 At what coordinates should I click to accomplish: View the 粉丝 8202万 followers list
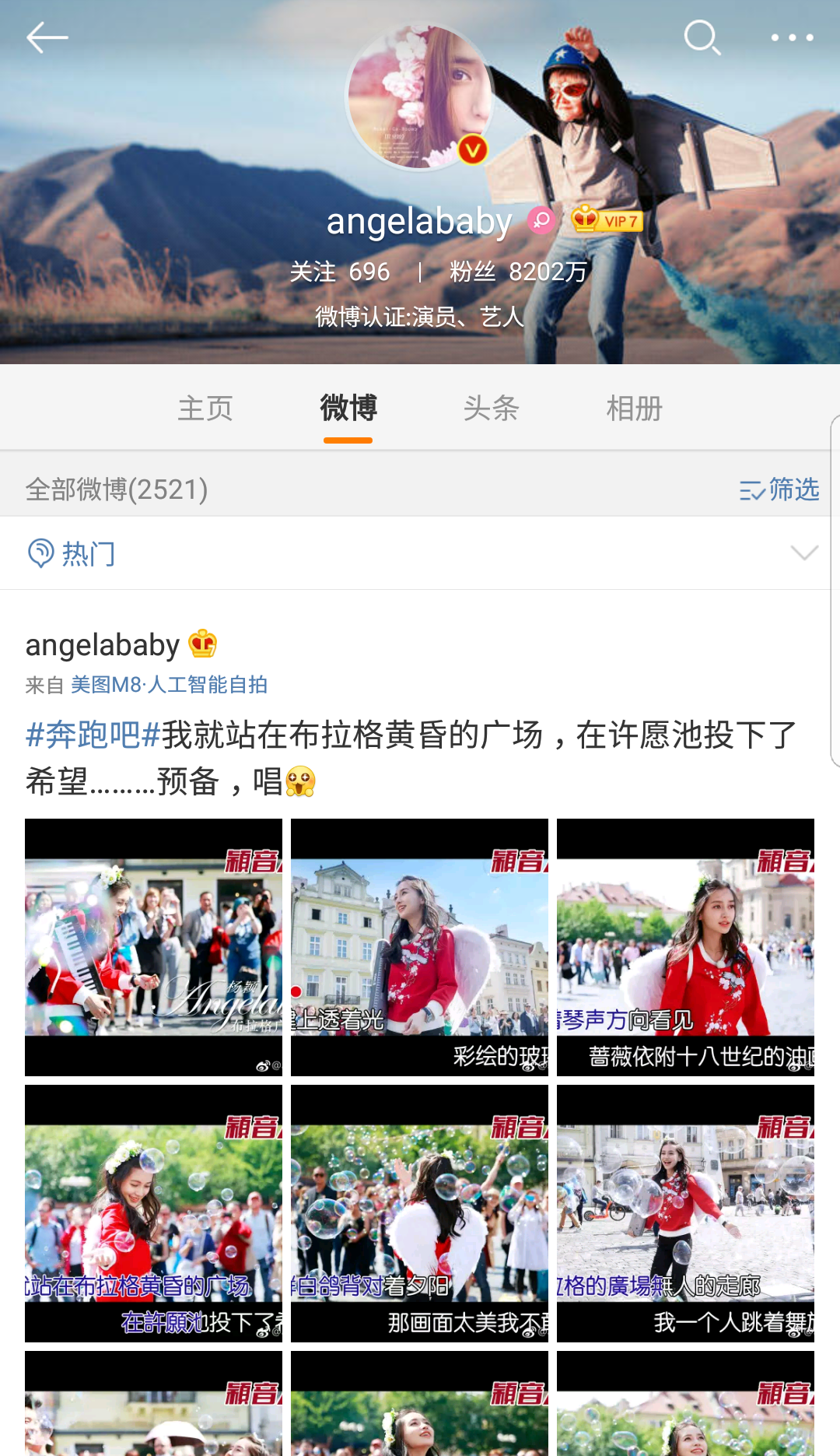click(518, 272)
